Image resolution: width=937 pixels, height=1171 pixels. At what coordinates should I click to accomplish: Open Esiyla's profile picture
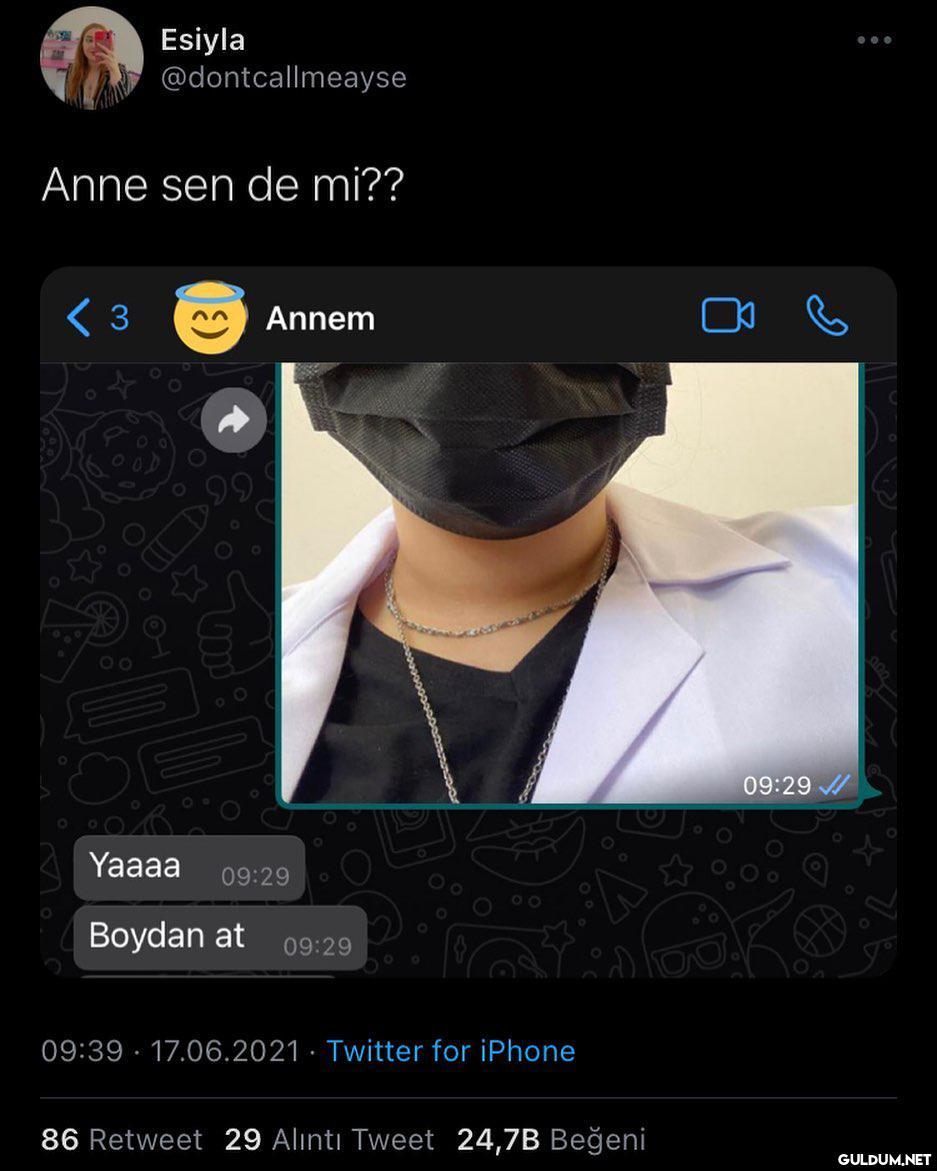[91, 58]
